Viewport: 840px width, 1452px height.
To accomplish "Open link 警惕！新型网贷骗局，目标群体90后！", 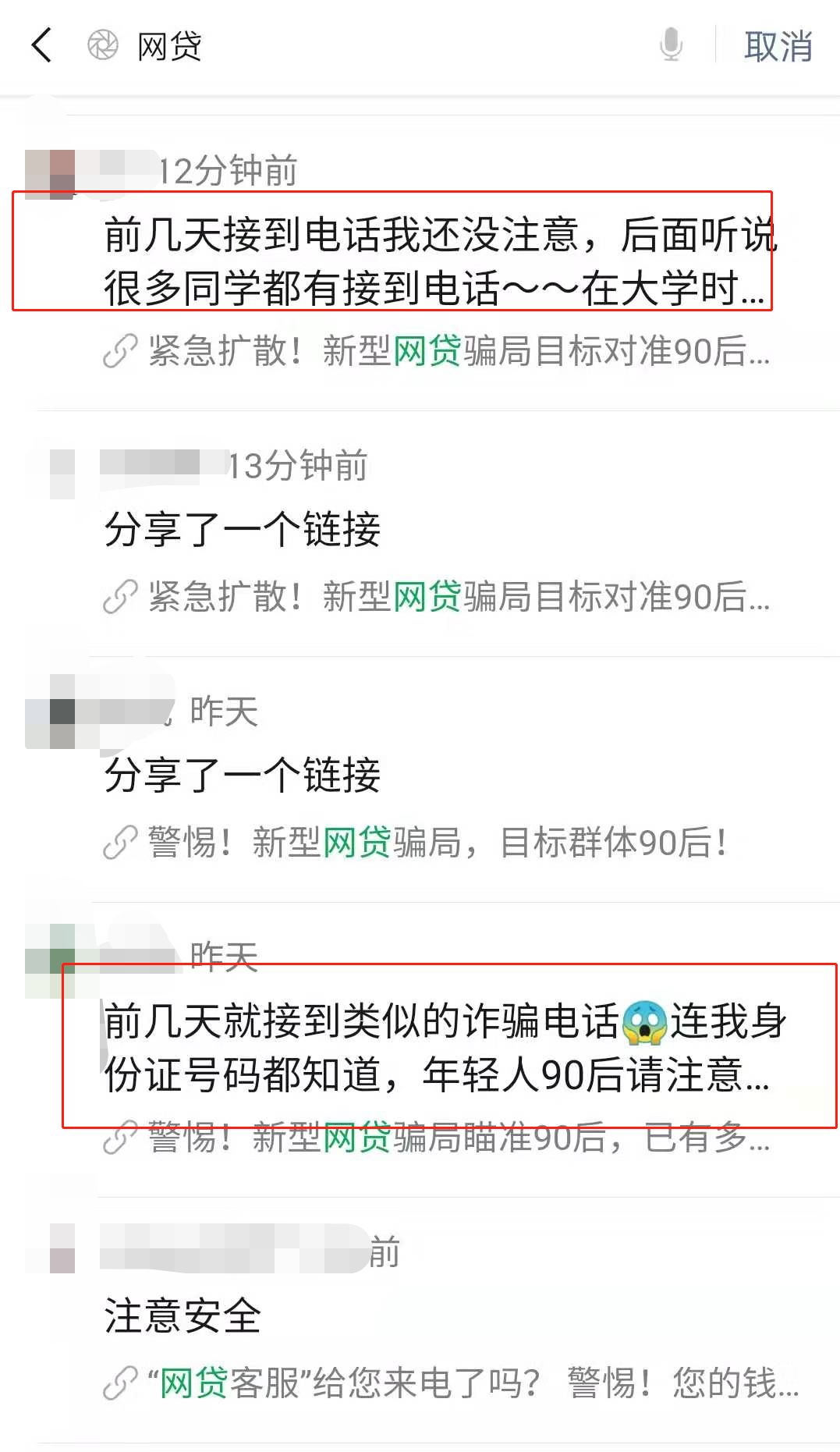I will (x=416, y=843).
